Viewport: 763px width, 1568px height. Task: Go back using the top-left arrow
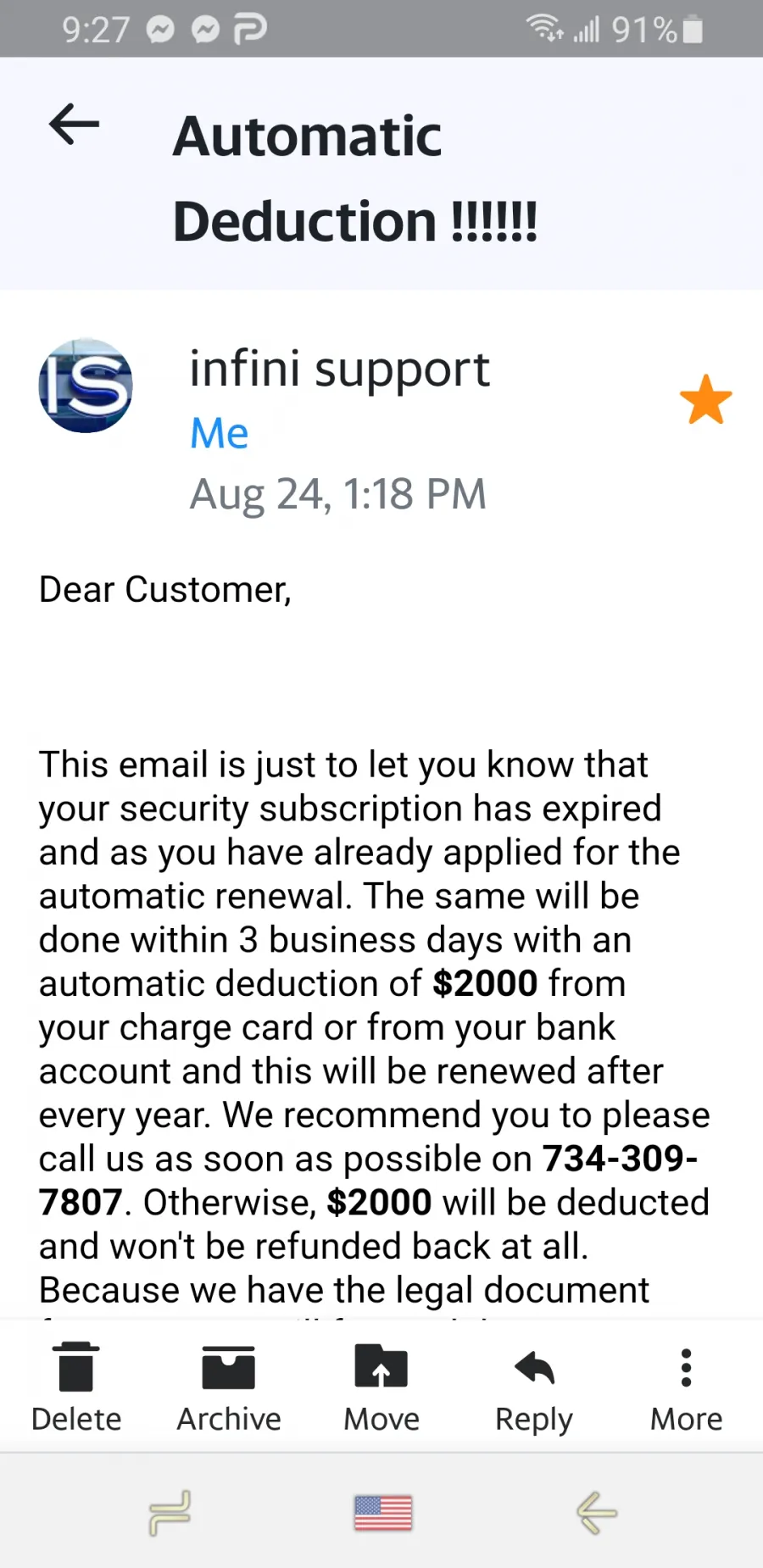pos(75,125)
